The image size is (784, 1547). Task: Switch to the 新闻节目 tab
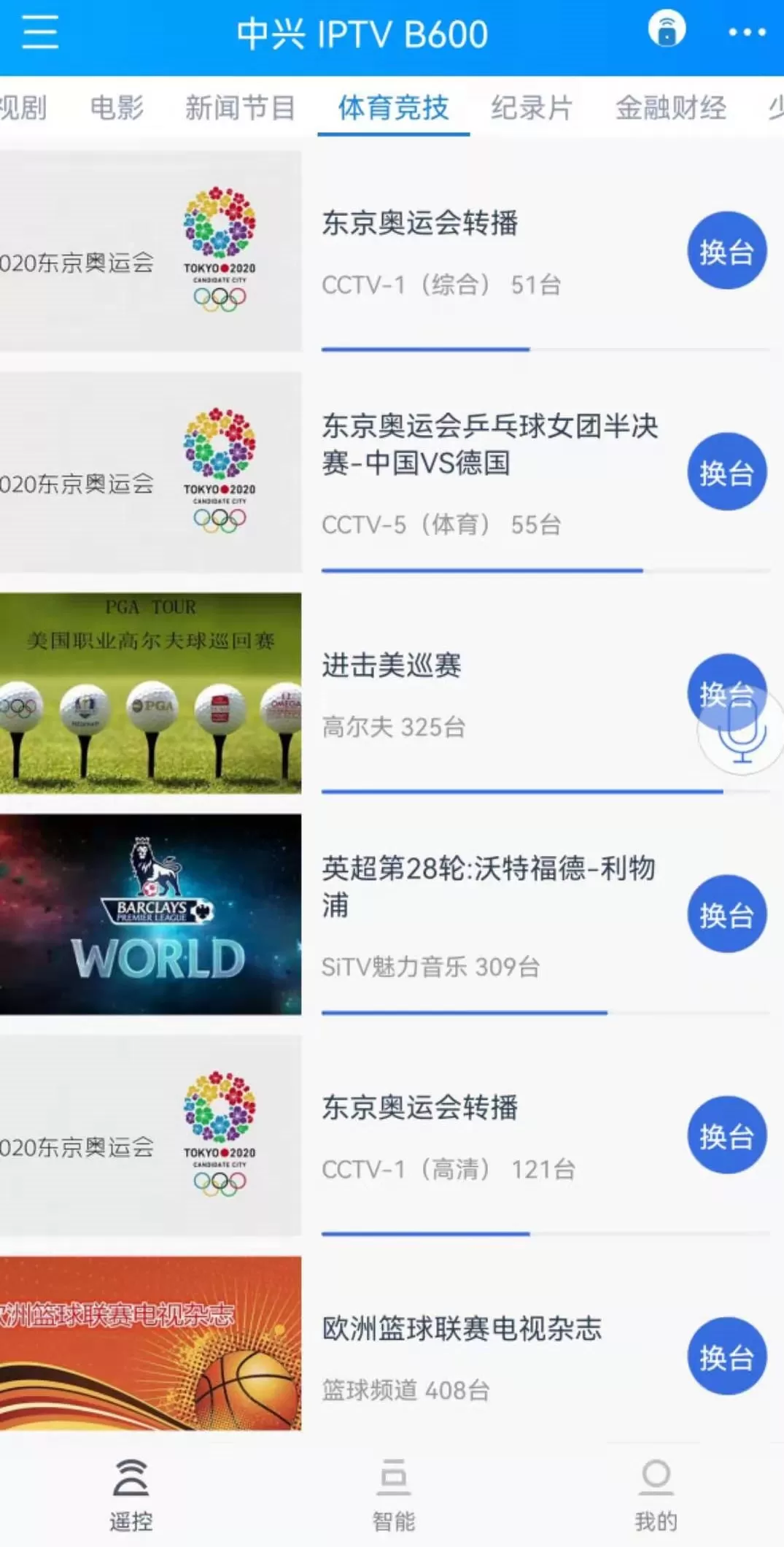click(241, 108)
